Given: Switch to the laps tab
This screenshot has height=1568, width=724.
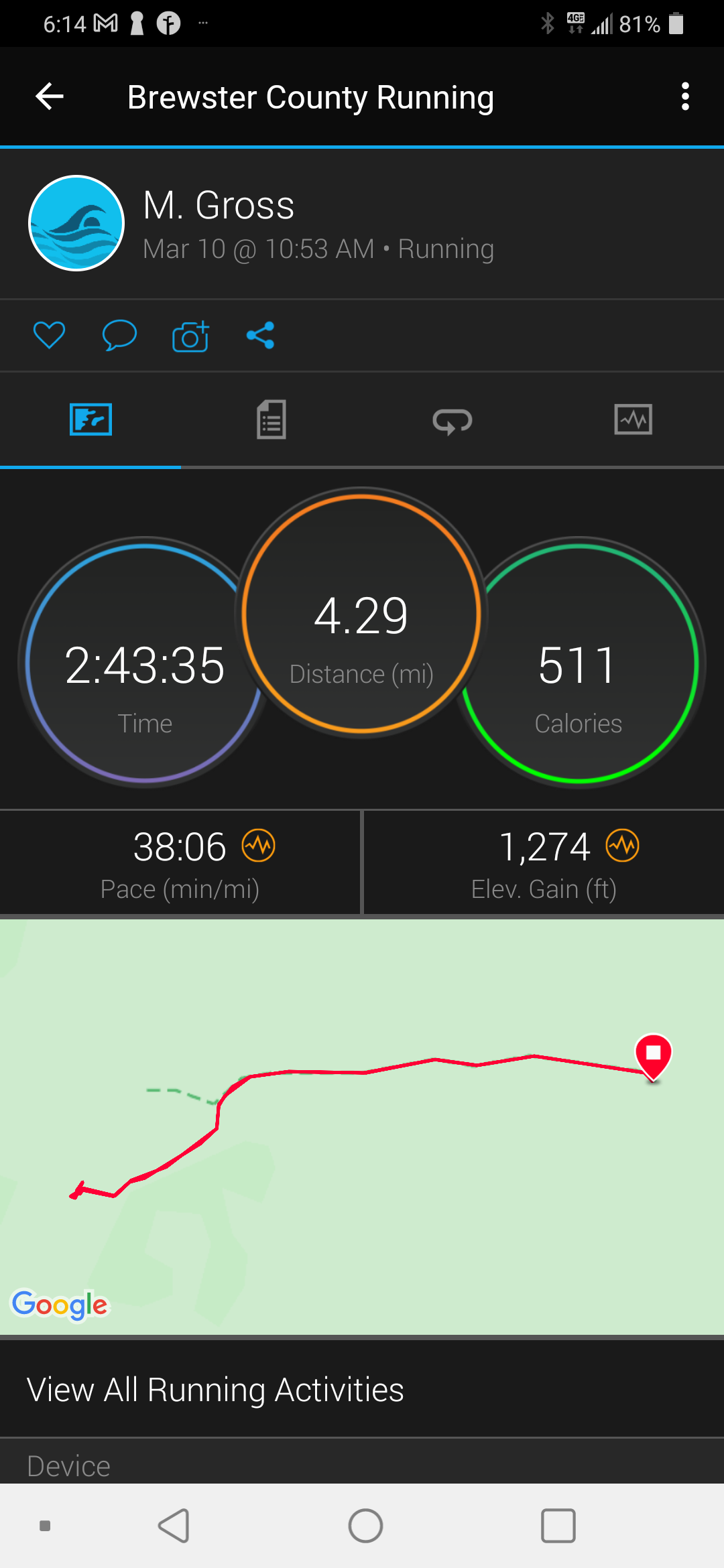Looking at the screenshot, I should click(452, 420).
